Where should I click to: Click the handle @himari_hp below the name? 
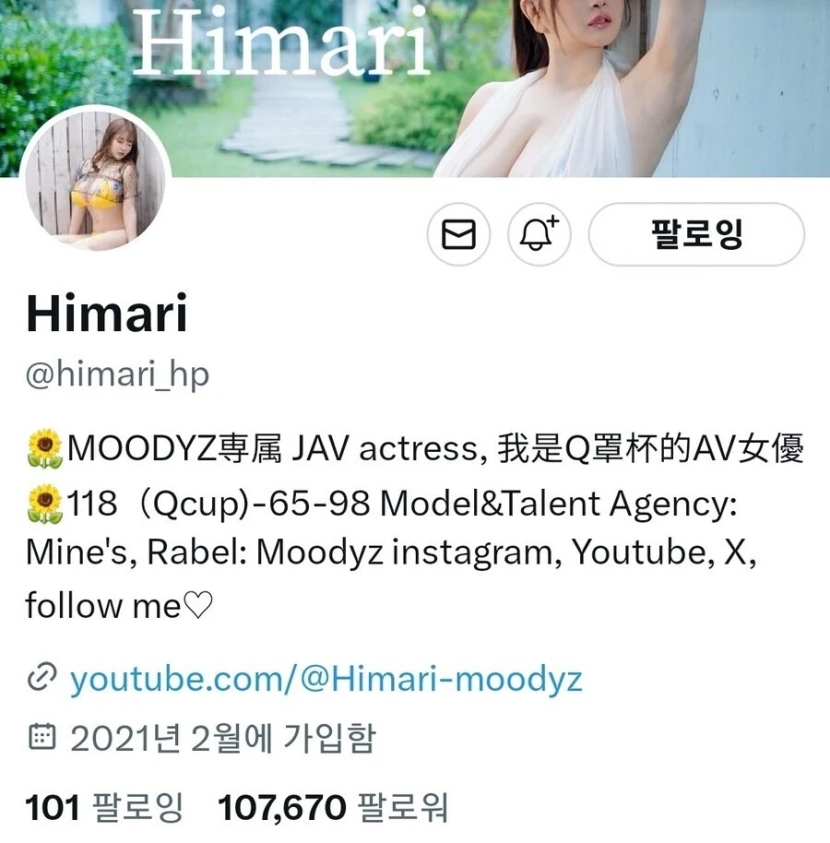coord(115,375)
